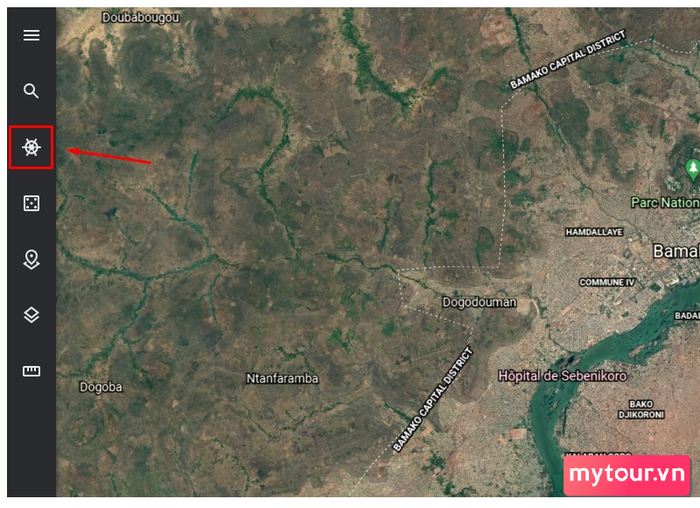Tap the I'm Feeling Lucky dice
This screenshot has height=508, width=700.
click(x=31, y=204)
